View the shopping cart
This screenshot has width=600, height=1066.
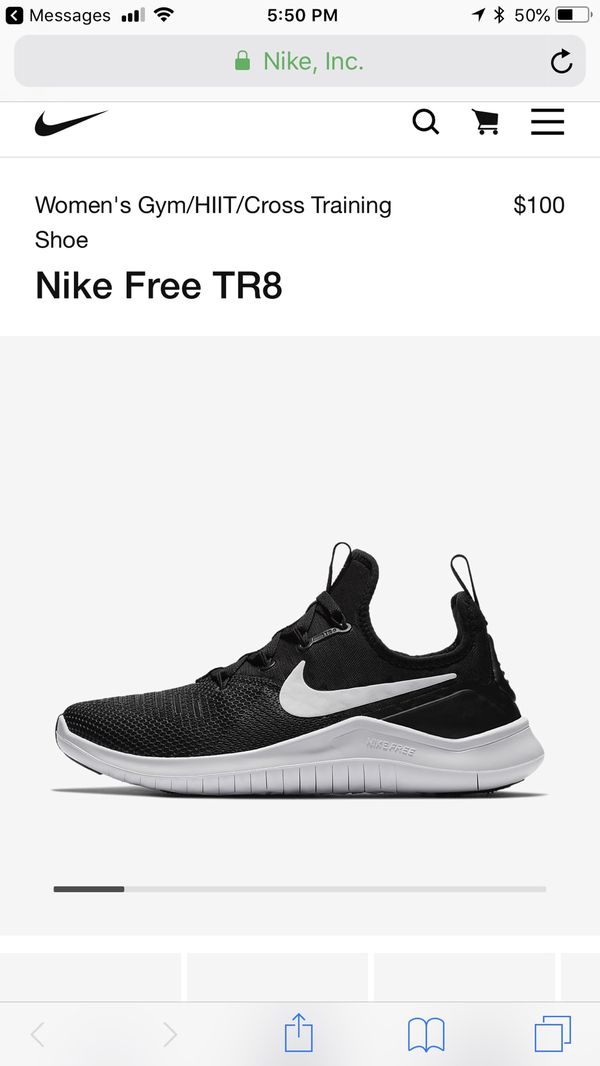tap(485, 122)
